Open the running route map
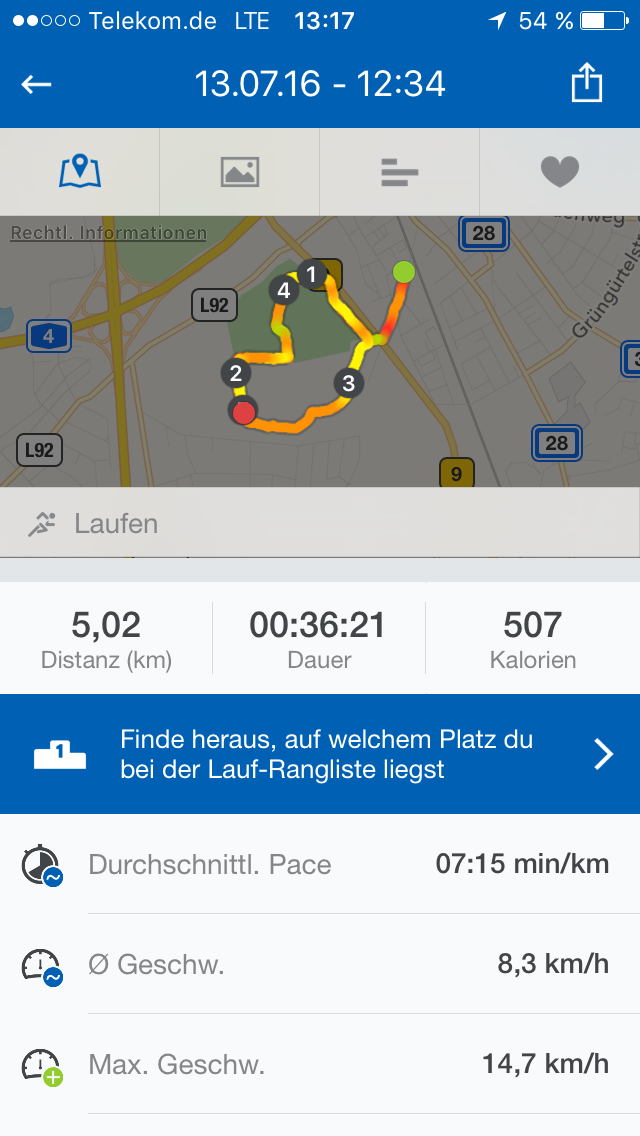 tap(320, 351)
